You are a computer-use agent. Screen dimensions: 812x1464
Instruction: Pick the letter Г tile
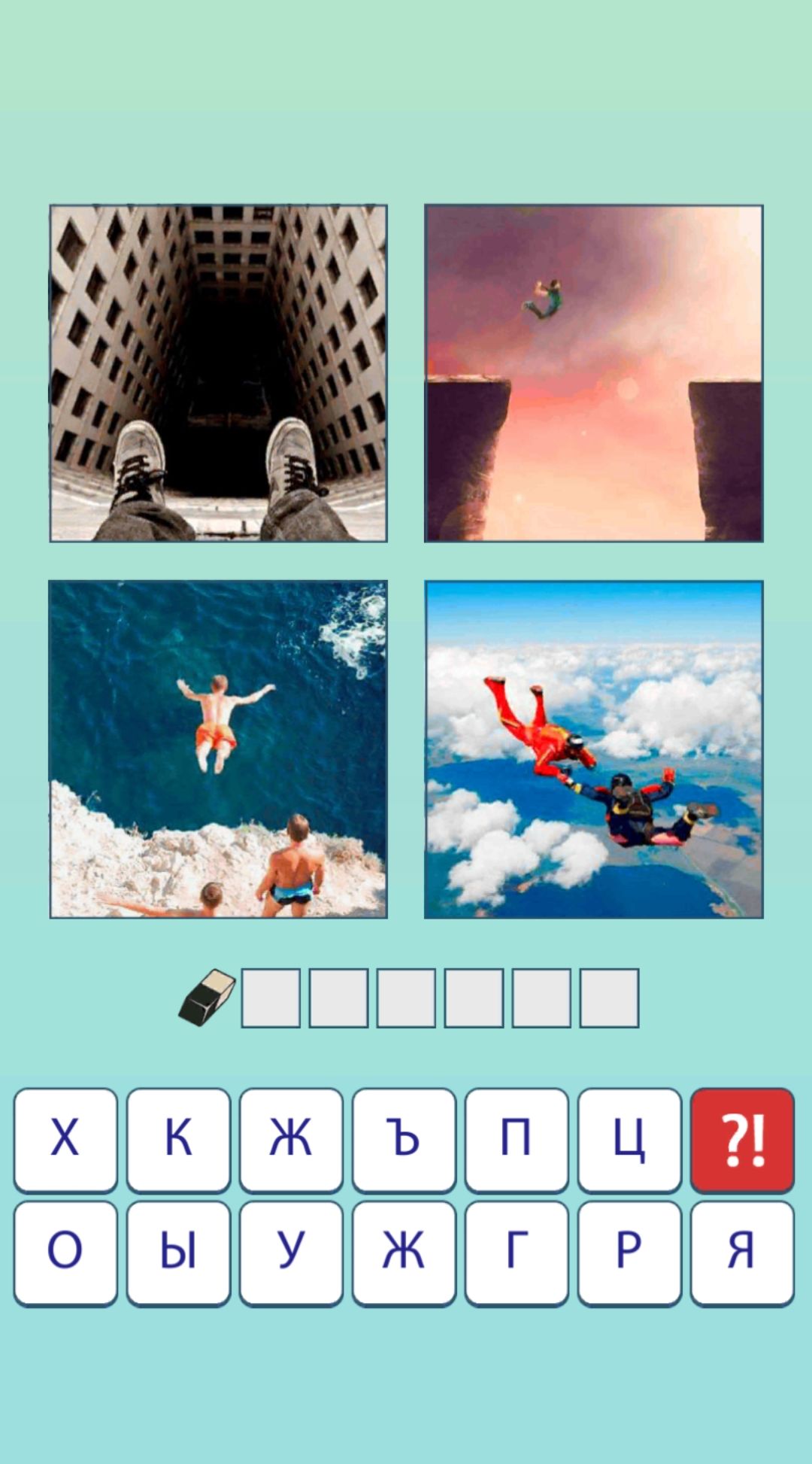(517, 1253)
